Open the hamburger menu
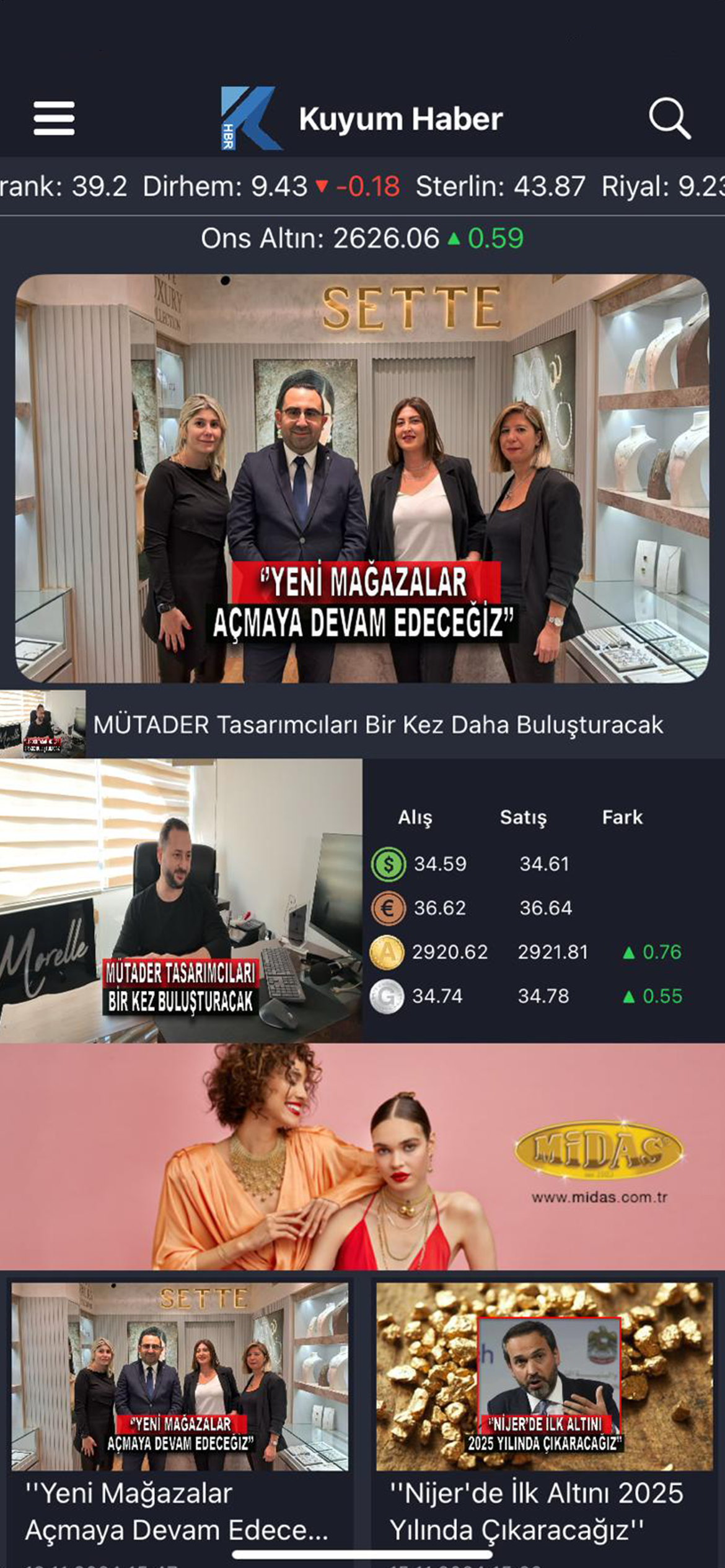Image resolution: width=725 pixels, height=1568 pixels. (54, 118)
